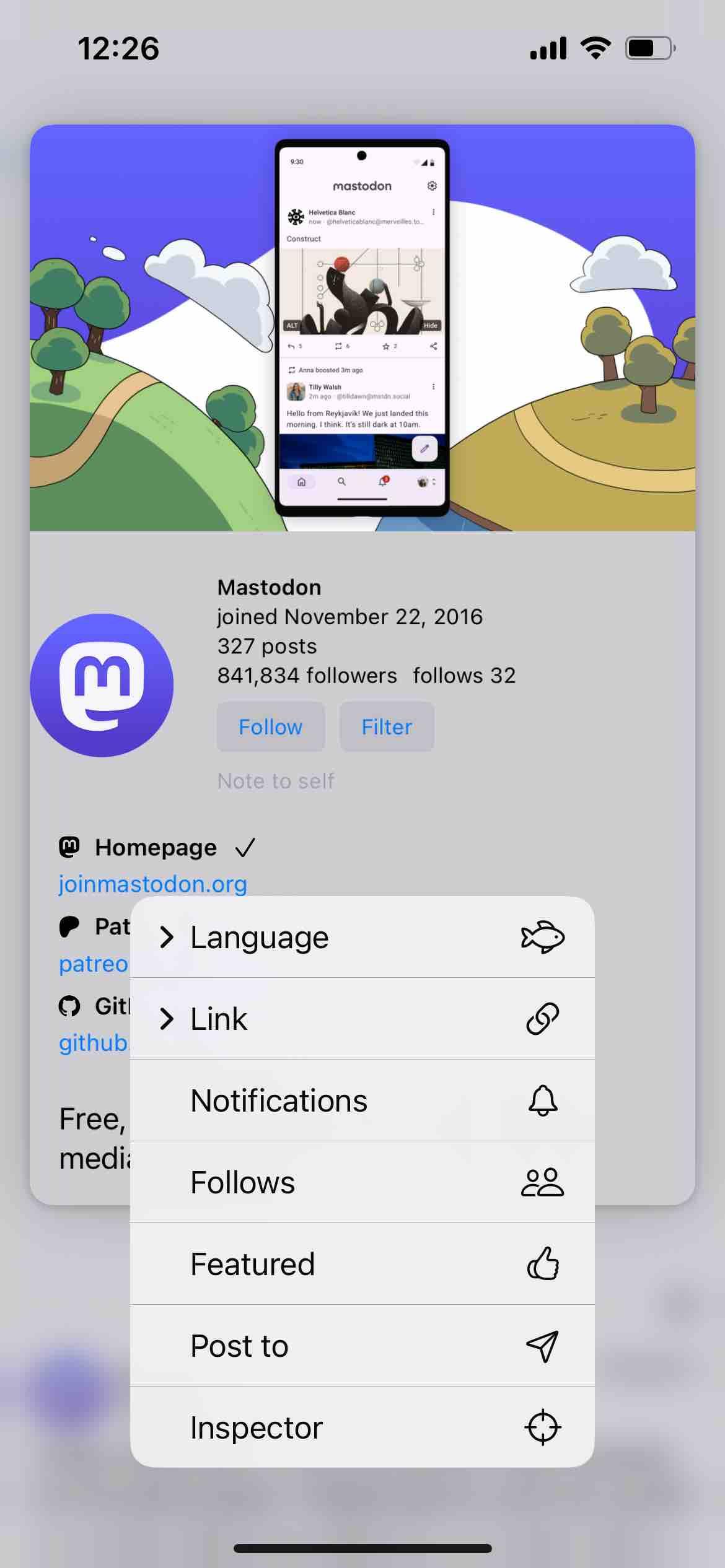Choose the Follows menu item
725x1568 pixels.
coord(362,1182)
